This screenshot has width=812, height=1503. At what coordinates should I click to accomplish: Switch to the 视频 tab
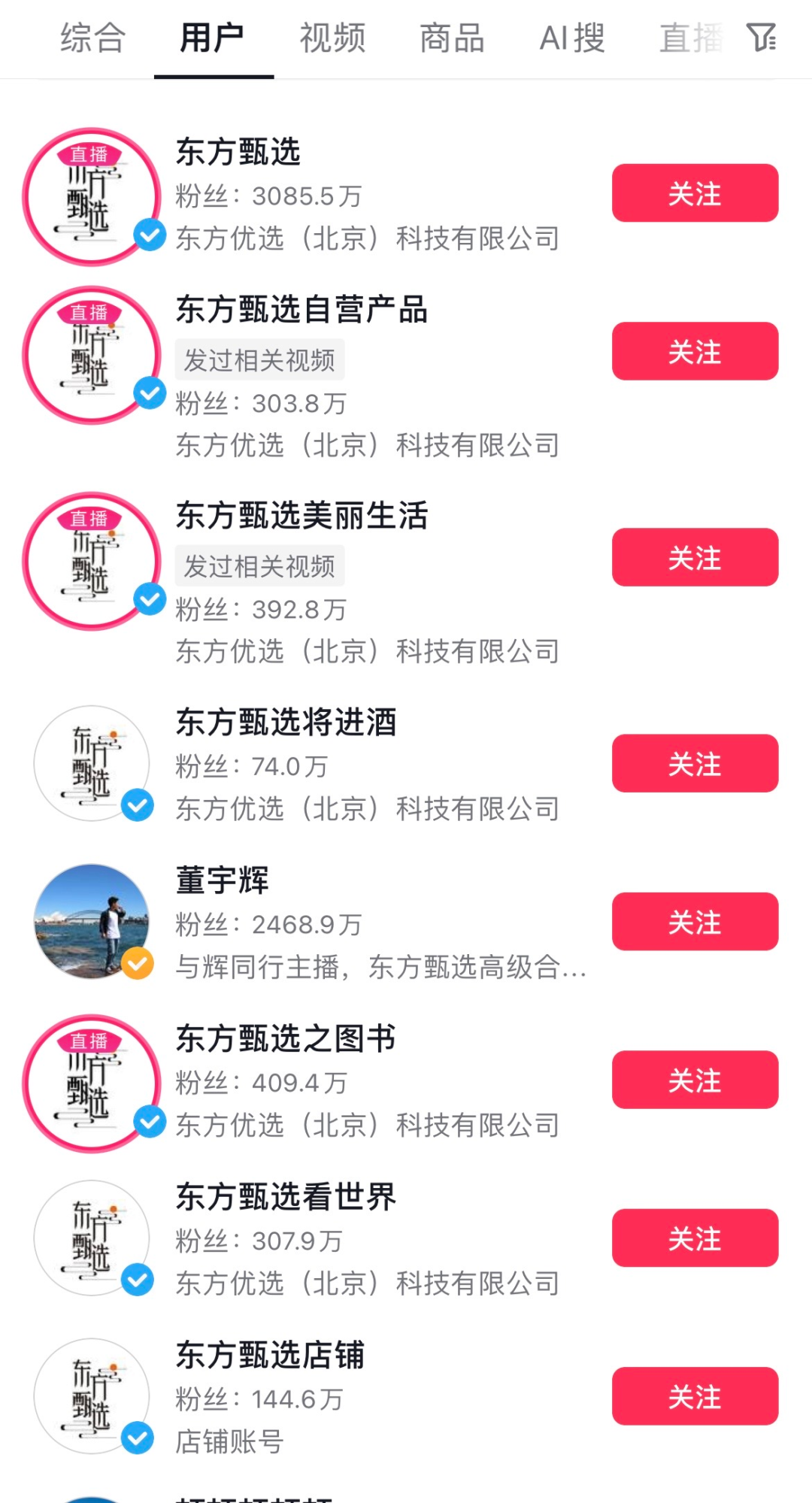(332, 38)
